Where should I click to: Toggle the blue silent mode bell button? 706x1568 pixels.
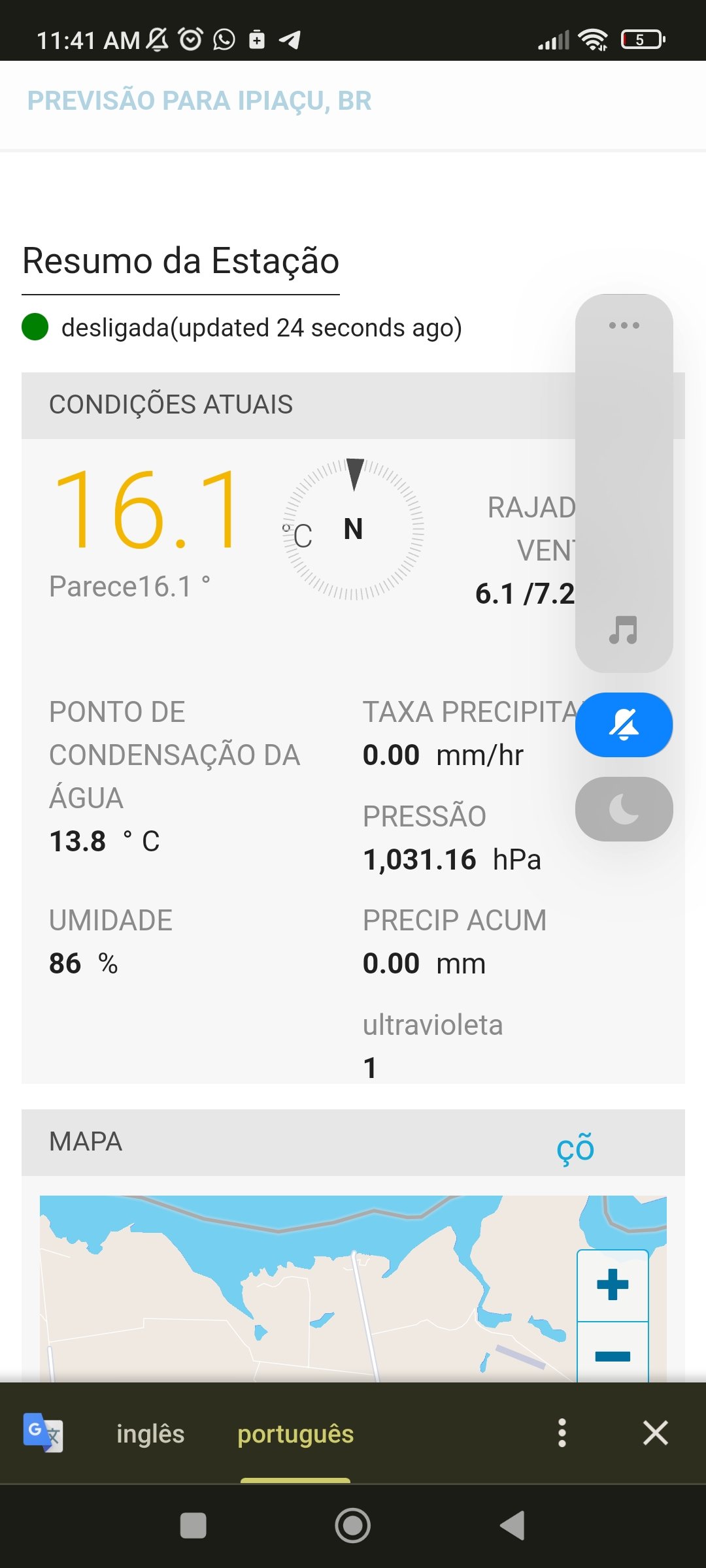pyautogui.click(x=624, y=725)
